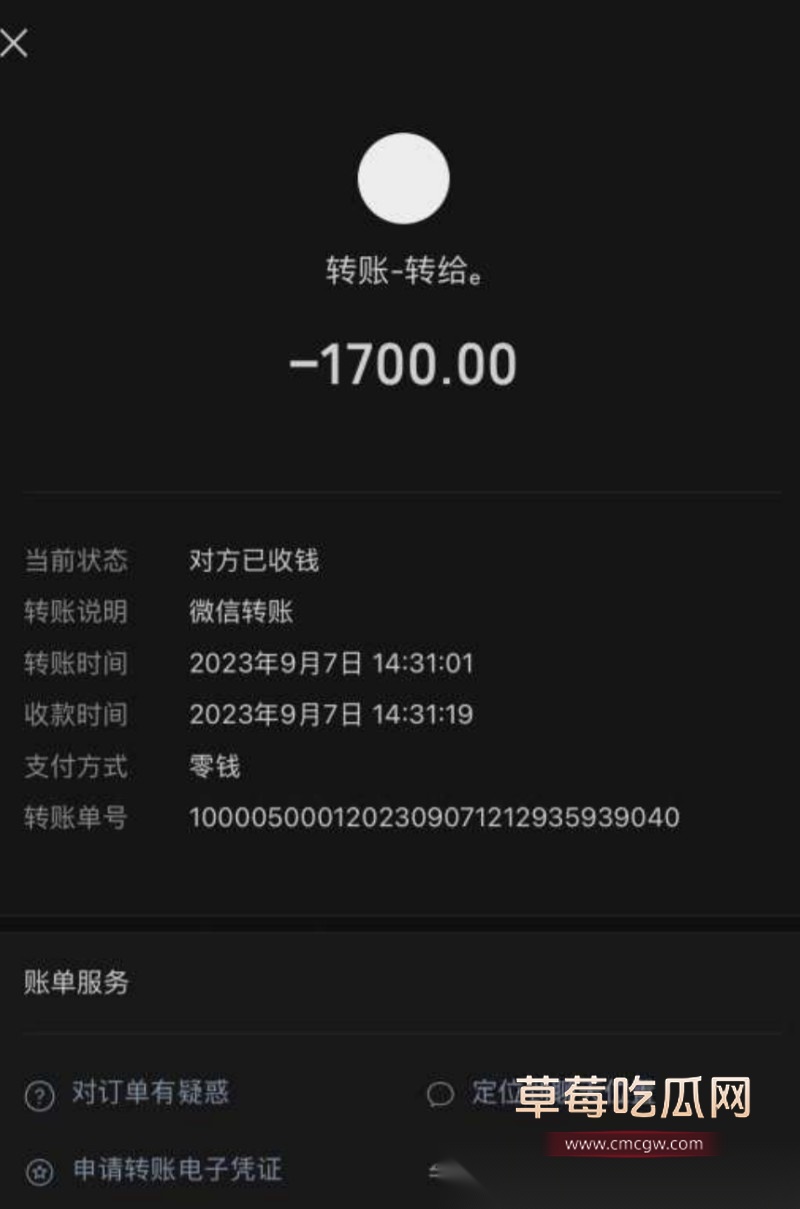Click the star badge icon beside 申请转账电子凭证
This screenshot has height=1209, width=800.
pyautogui.click(x=37, y=1170)
